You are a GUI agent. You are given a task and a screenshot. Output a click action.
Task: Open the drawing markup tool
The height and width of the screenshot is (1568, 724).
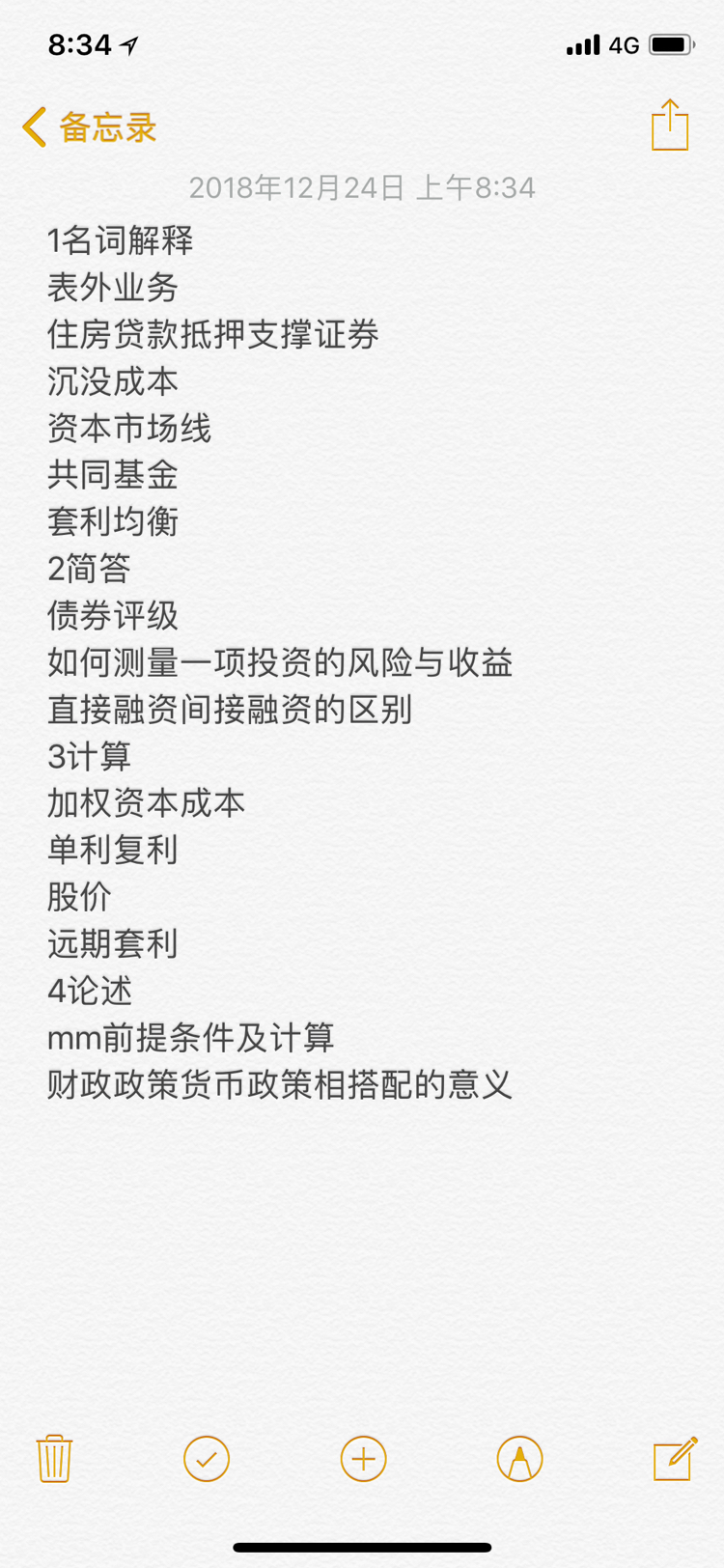[519, 1458]
